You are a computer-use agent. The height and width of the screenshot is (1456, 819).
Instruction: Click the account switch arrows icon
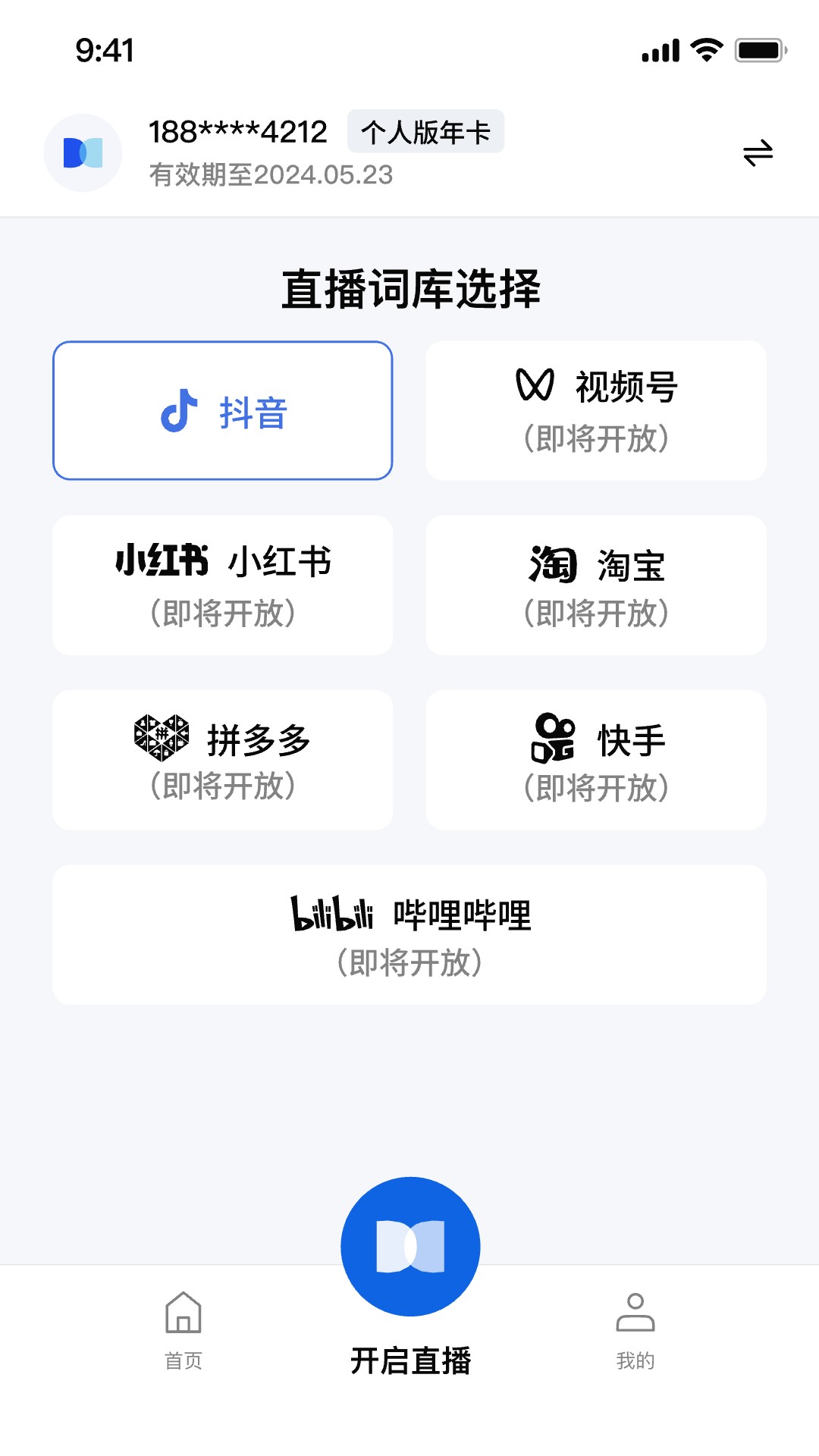(x=757, y=152)
